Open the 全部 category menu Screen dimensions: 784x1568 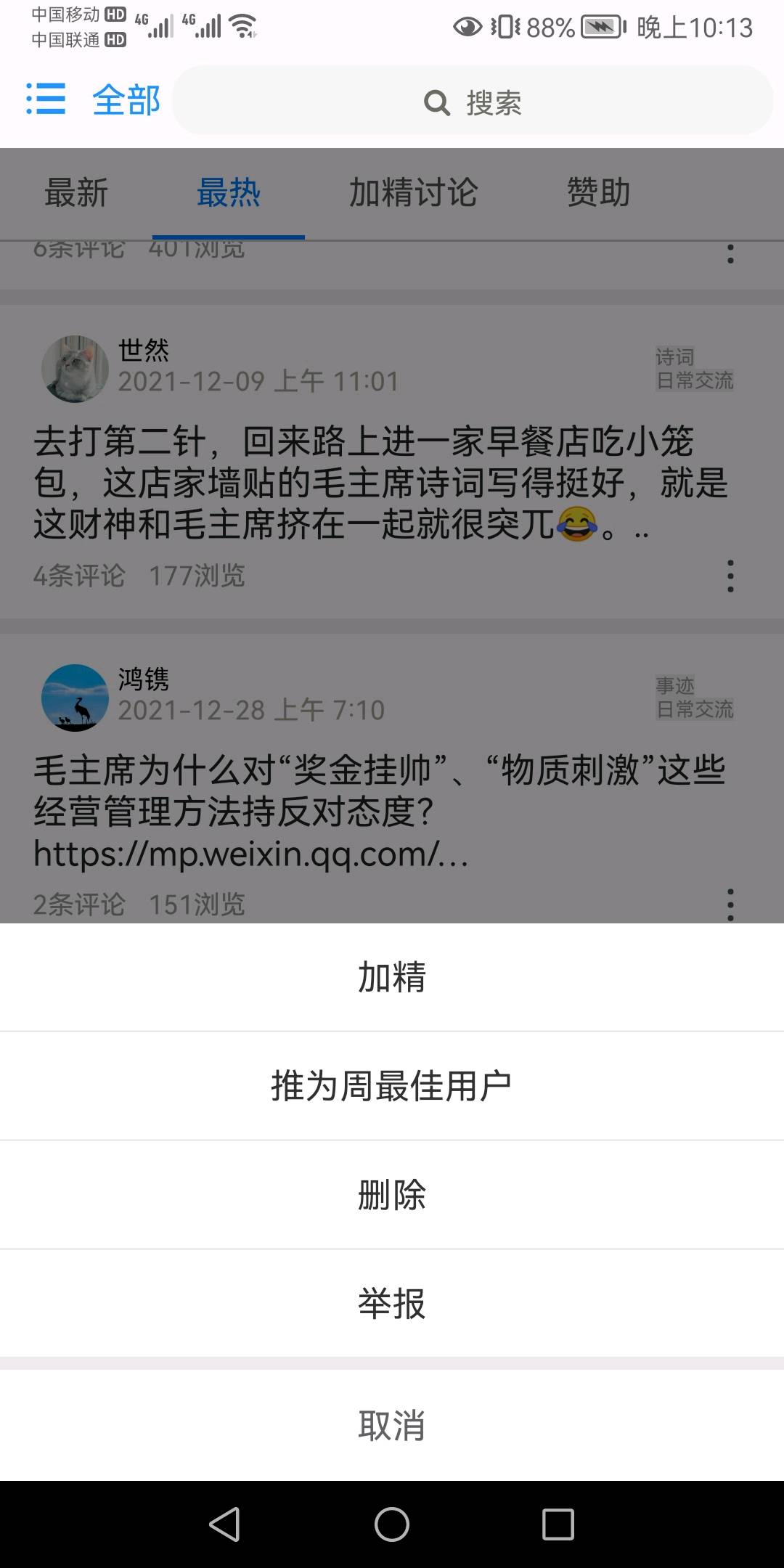click(x=94, y=99)
